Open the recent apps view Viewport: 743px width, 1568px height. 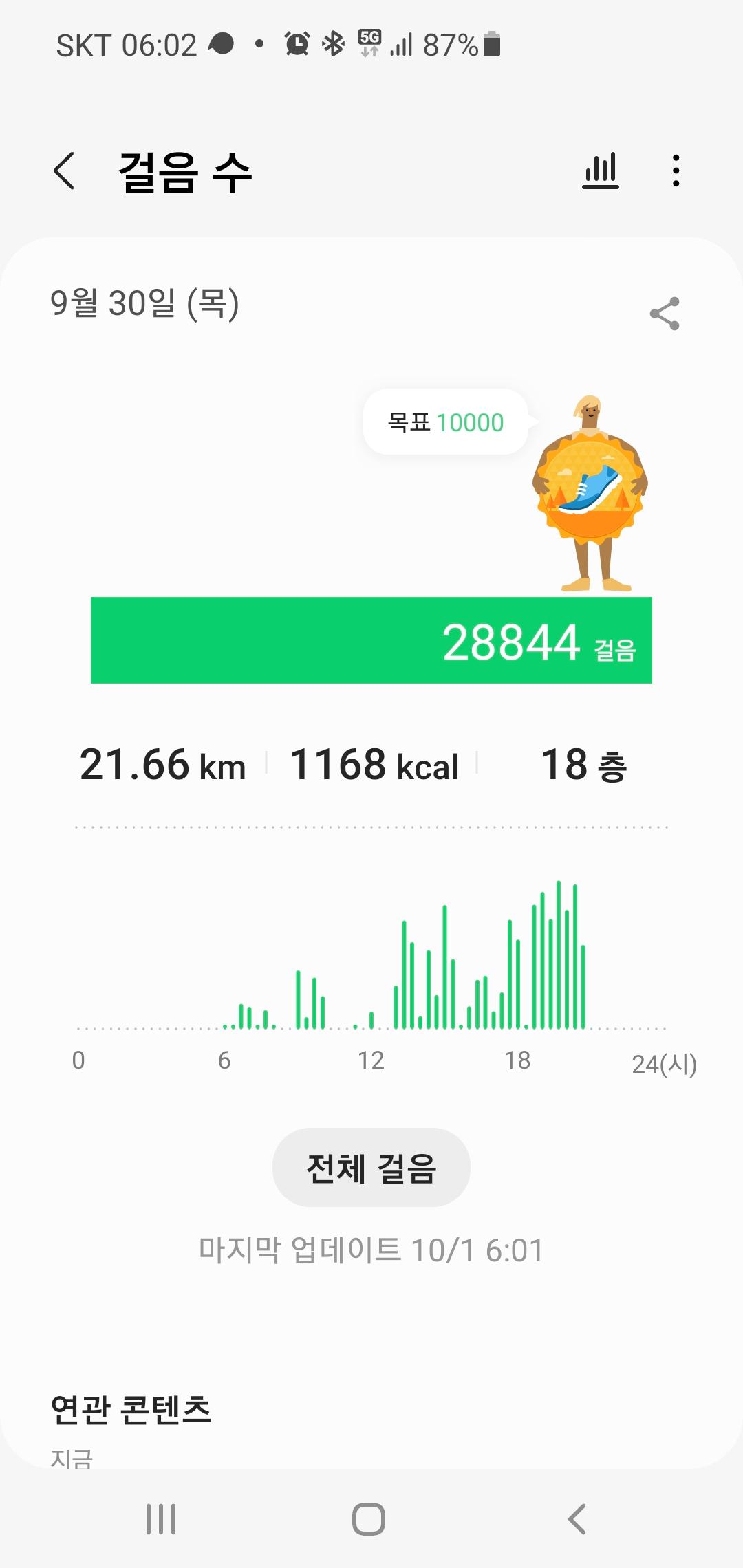click(x=161, y=1519)
